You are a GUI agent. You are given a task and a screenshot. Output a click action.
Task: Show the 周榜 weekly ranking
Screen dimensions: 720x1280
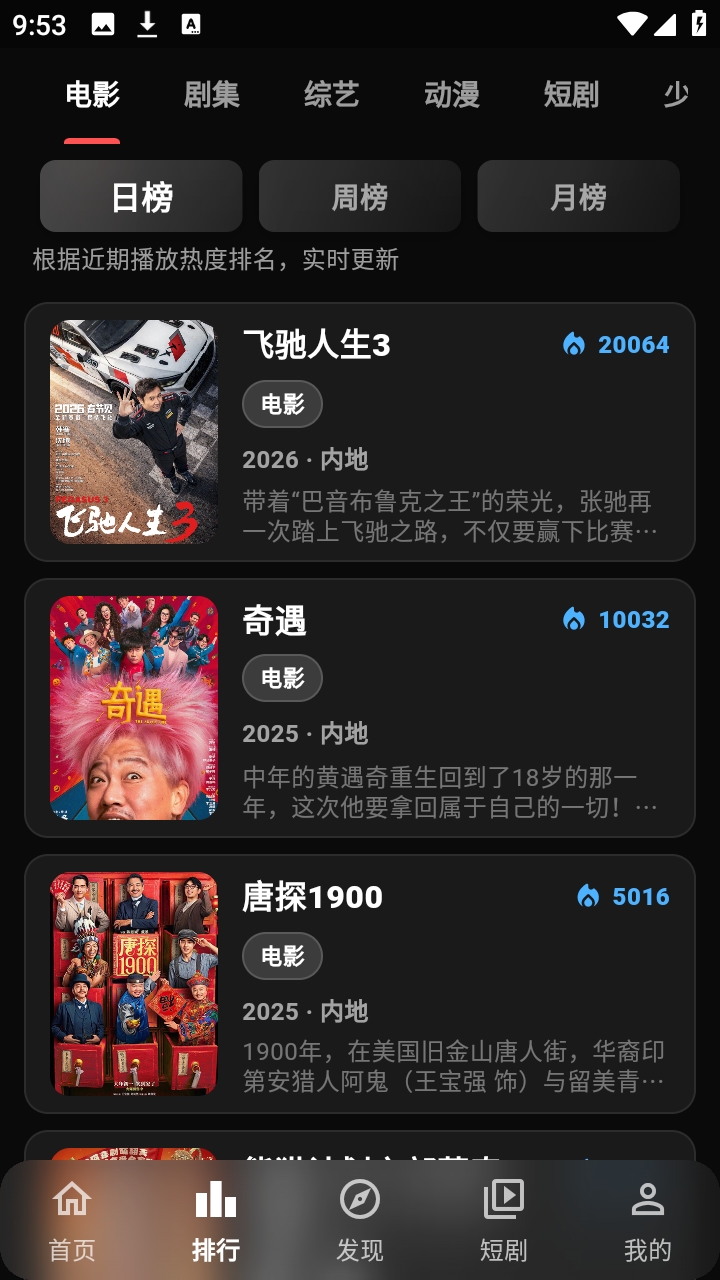pos(360,197)
